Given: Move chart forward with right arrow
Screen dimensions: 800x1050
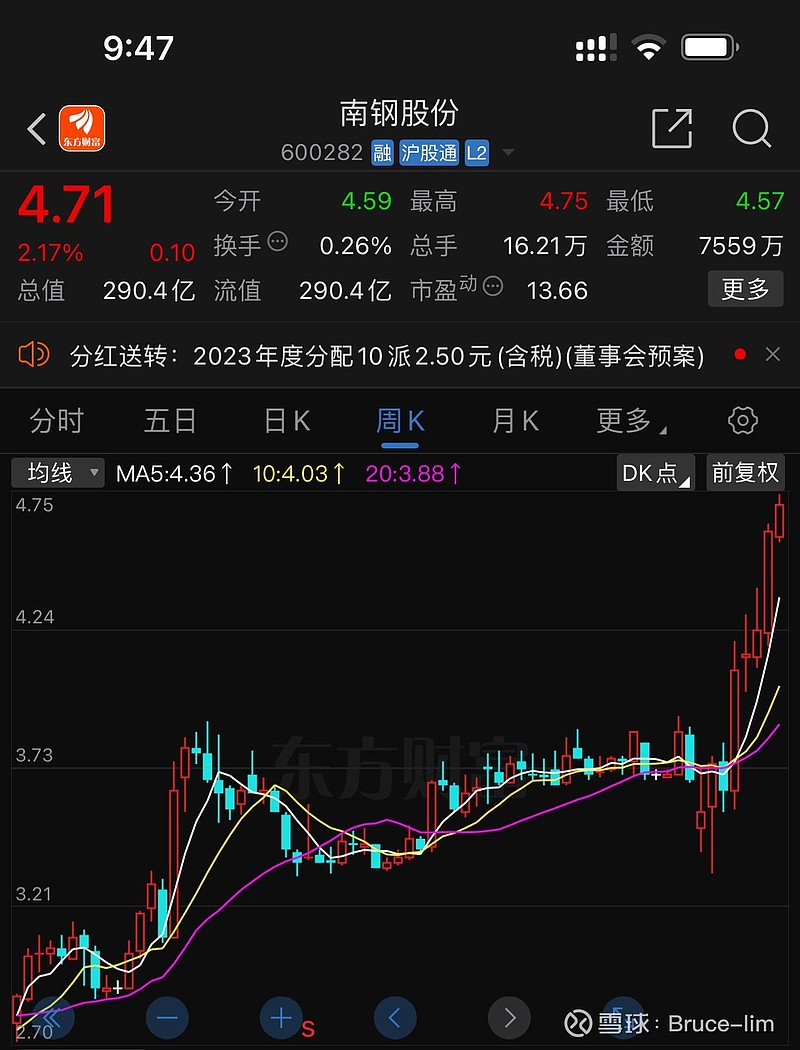Looking at the screenshot, I should pyautogui.click(x=510, y=1018).
